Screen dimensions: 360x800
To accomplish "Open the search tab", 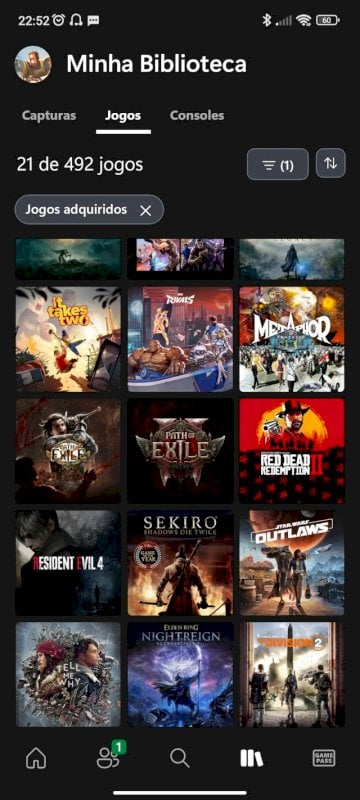I will pyautogui.click(x=179, y=759).
